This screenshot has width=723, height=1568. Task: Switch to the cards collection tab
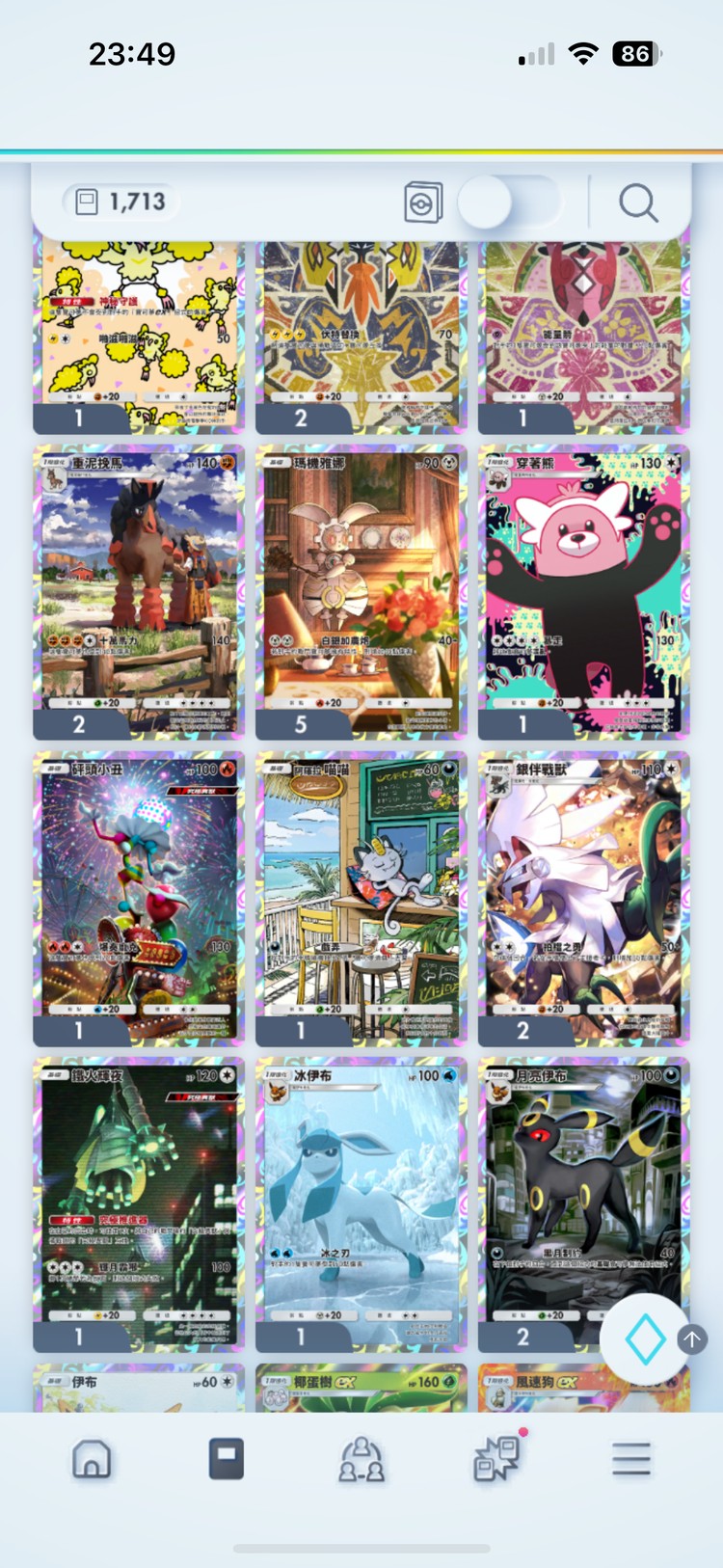227,1460
